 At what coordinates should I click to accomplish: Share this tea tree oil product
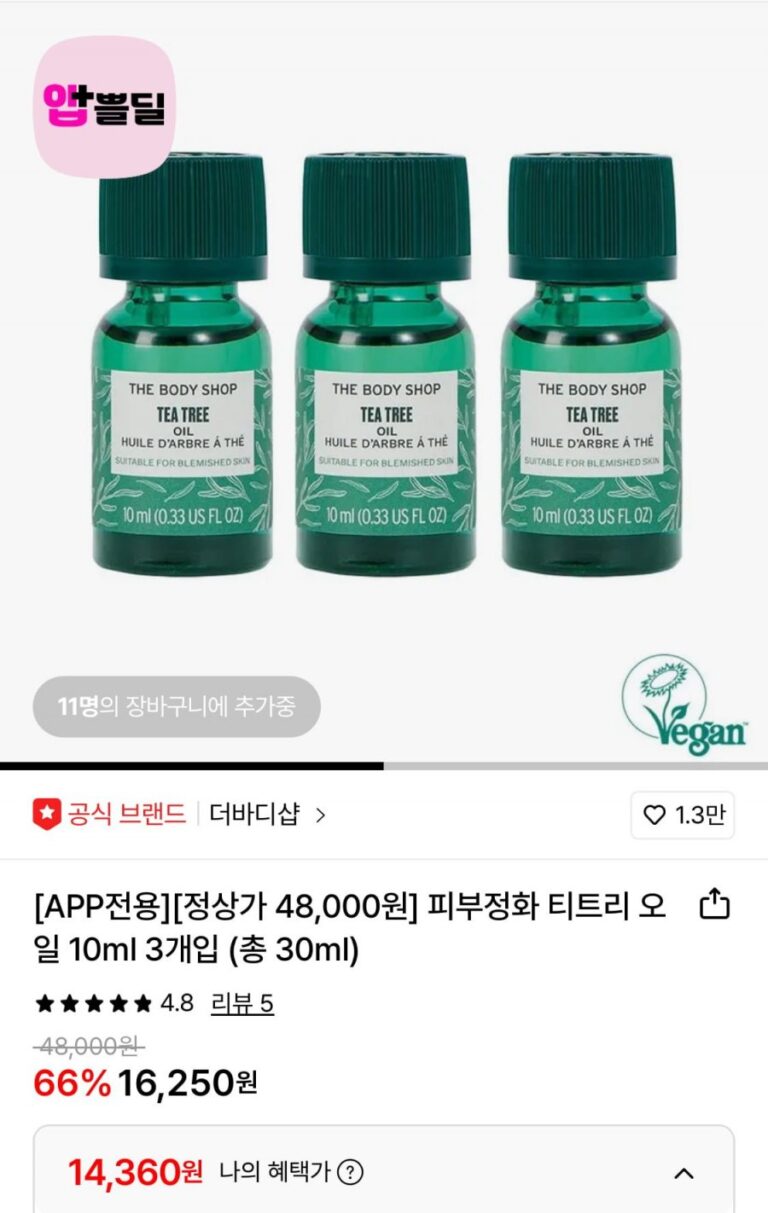pyautogui.click(x=714, y=906)
